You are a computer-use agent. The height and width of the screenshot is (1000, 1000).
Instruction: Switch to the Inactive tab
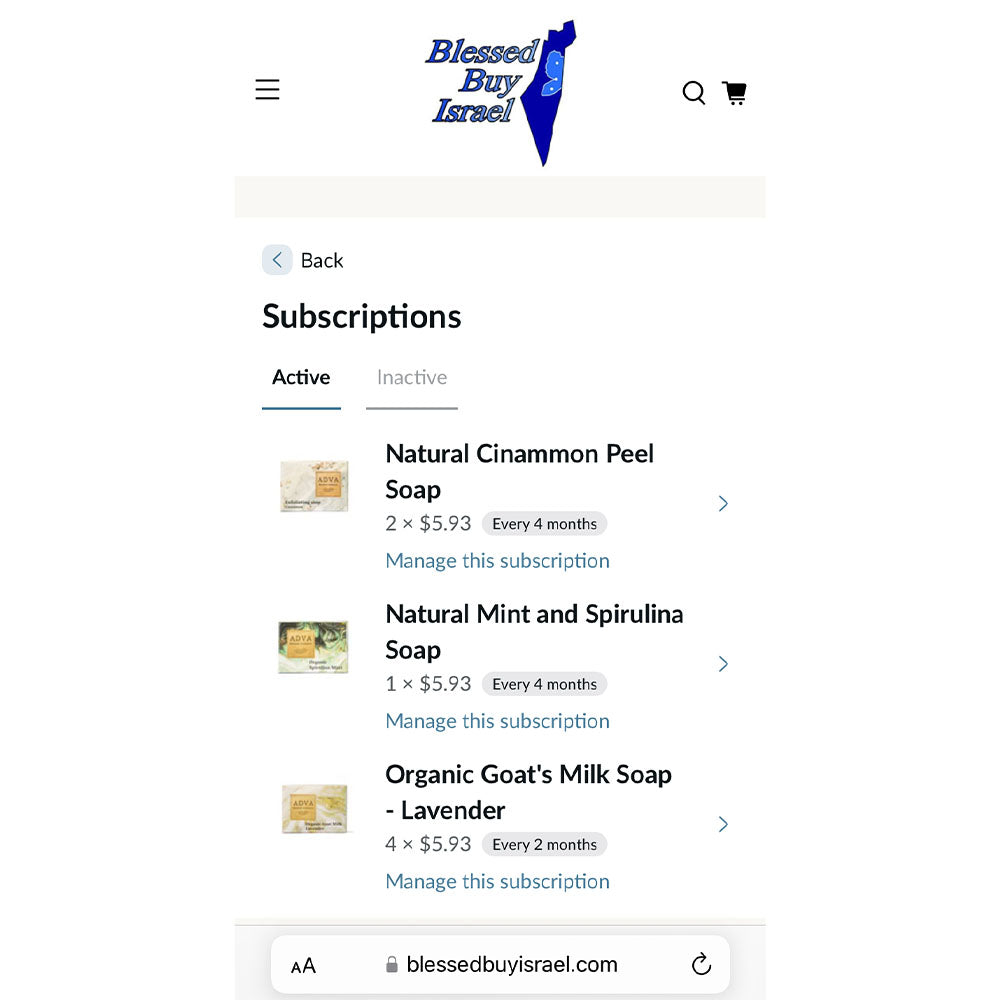pos(412,378)
